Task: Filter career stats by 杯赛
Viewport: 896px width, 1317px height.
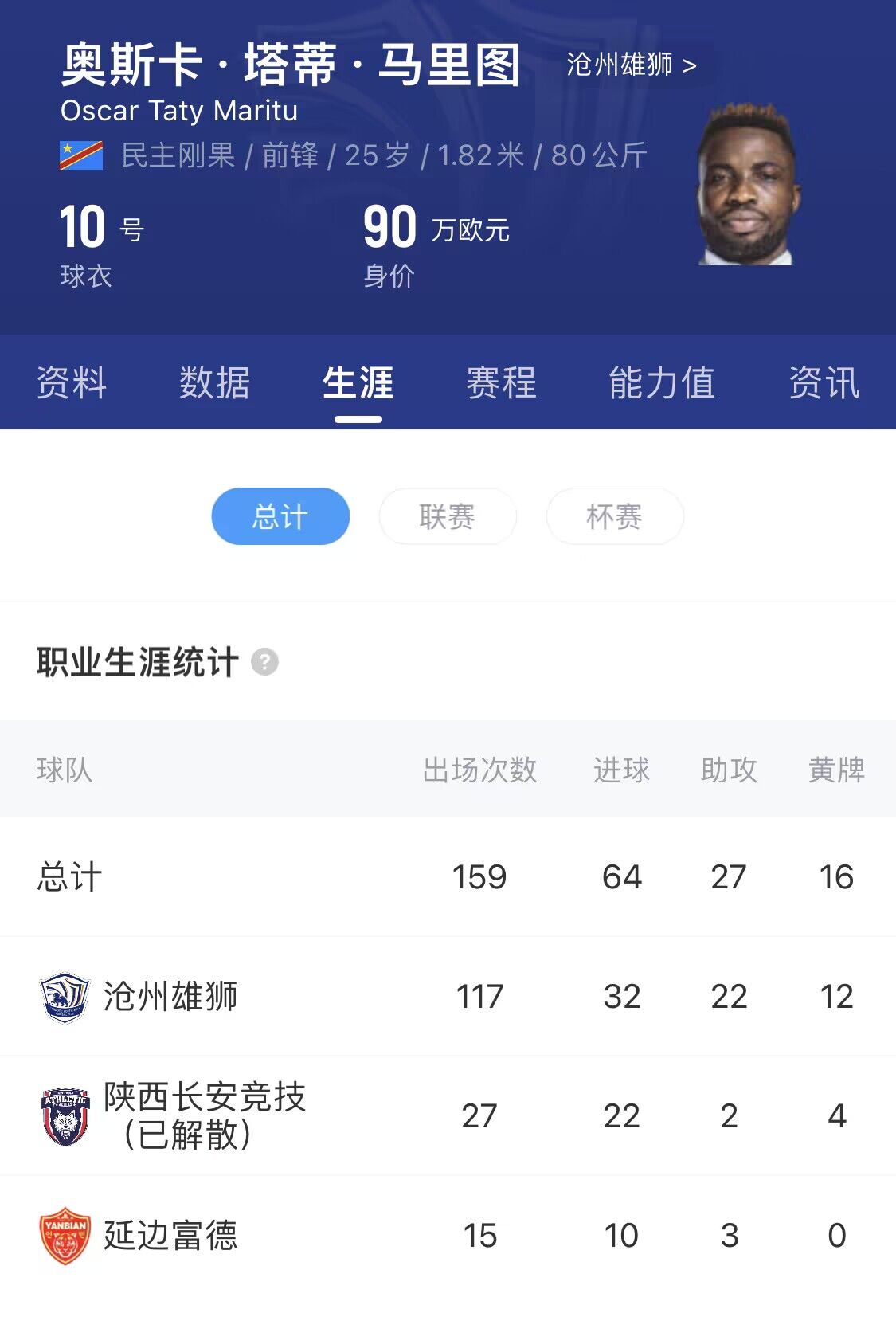Action: (x=614, y=516)
